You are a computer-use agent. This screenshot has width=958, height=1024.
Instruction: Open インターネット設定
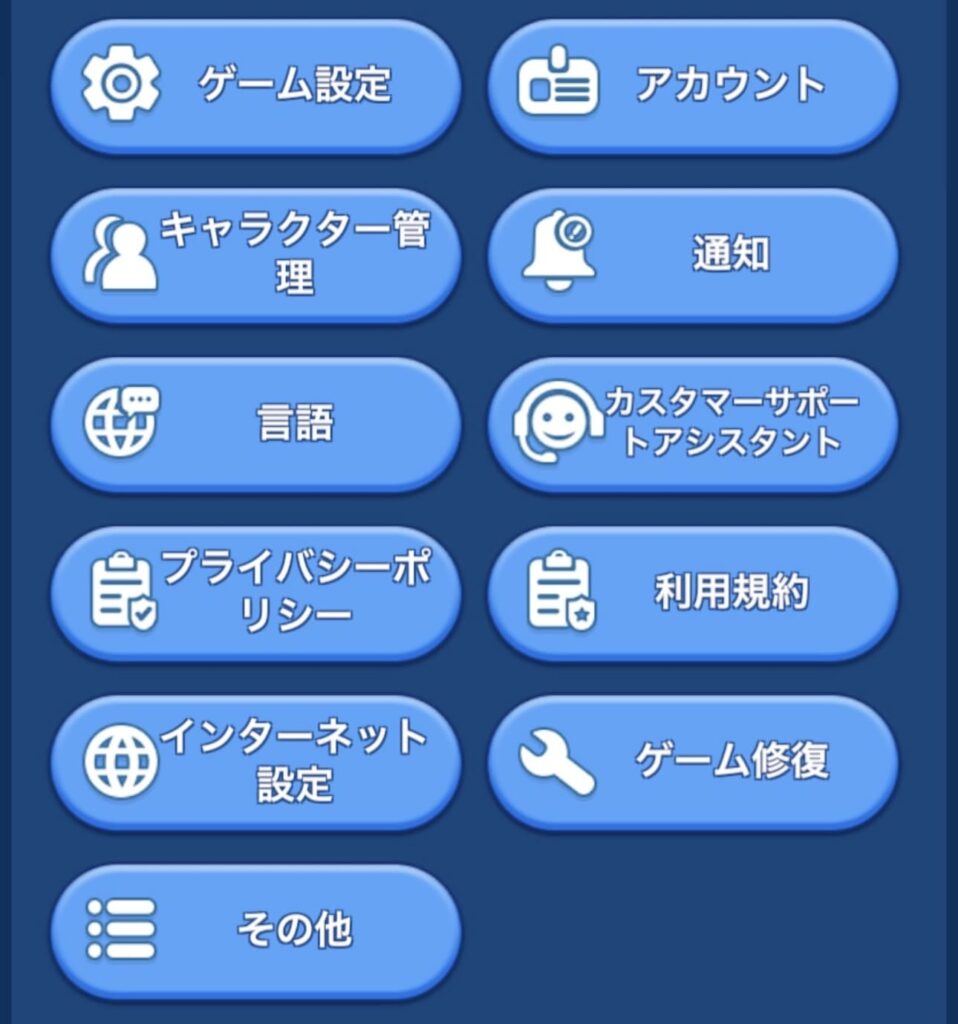click(255, 761)
